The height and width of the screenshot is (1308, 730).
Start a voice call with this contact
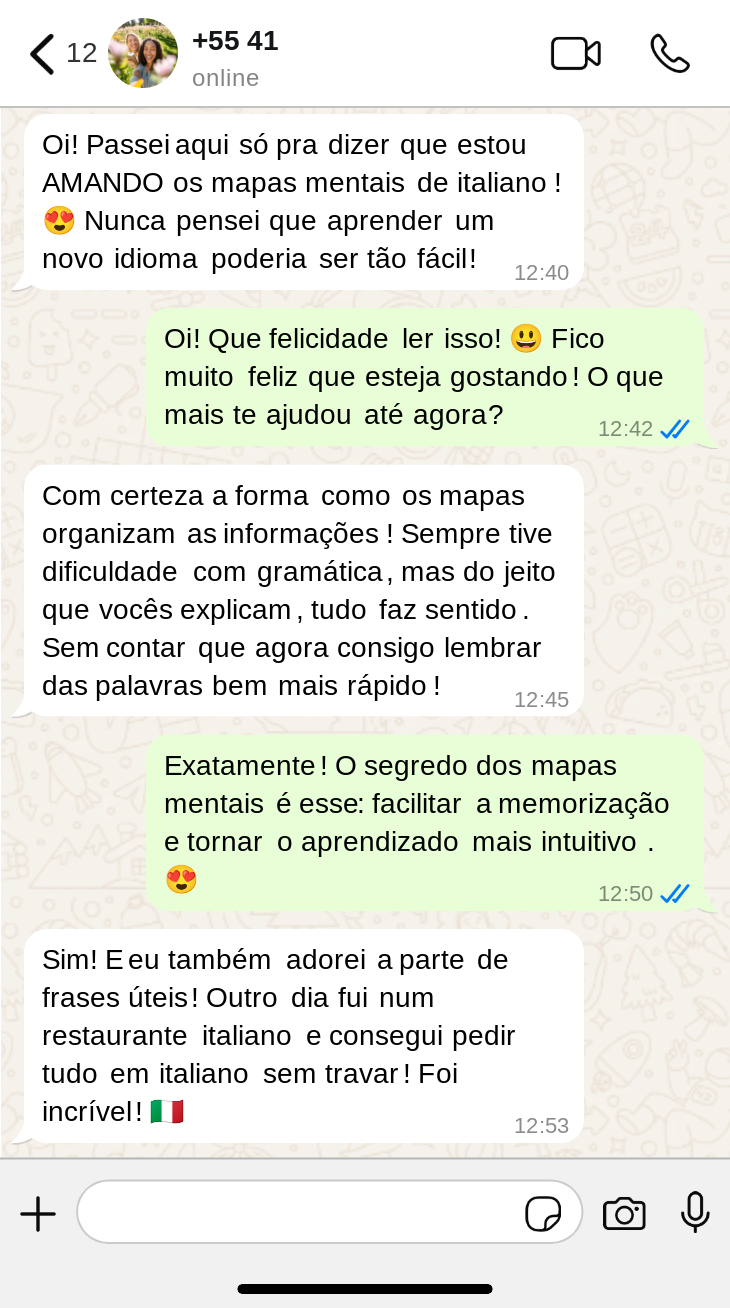pyautogui.click(x=669, y=54)
